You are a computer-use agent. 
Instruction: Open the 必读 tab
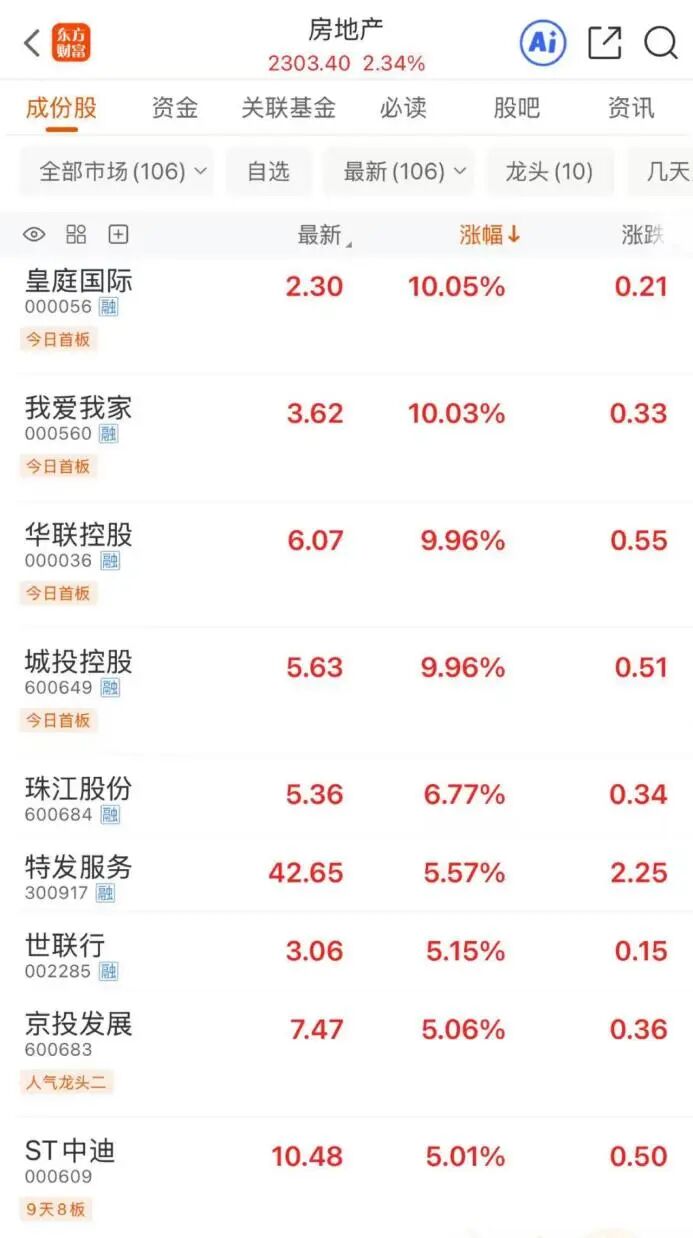403,108
